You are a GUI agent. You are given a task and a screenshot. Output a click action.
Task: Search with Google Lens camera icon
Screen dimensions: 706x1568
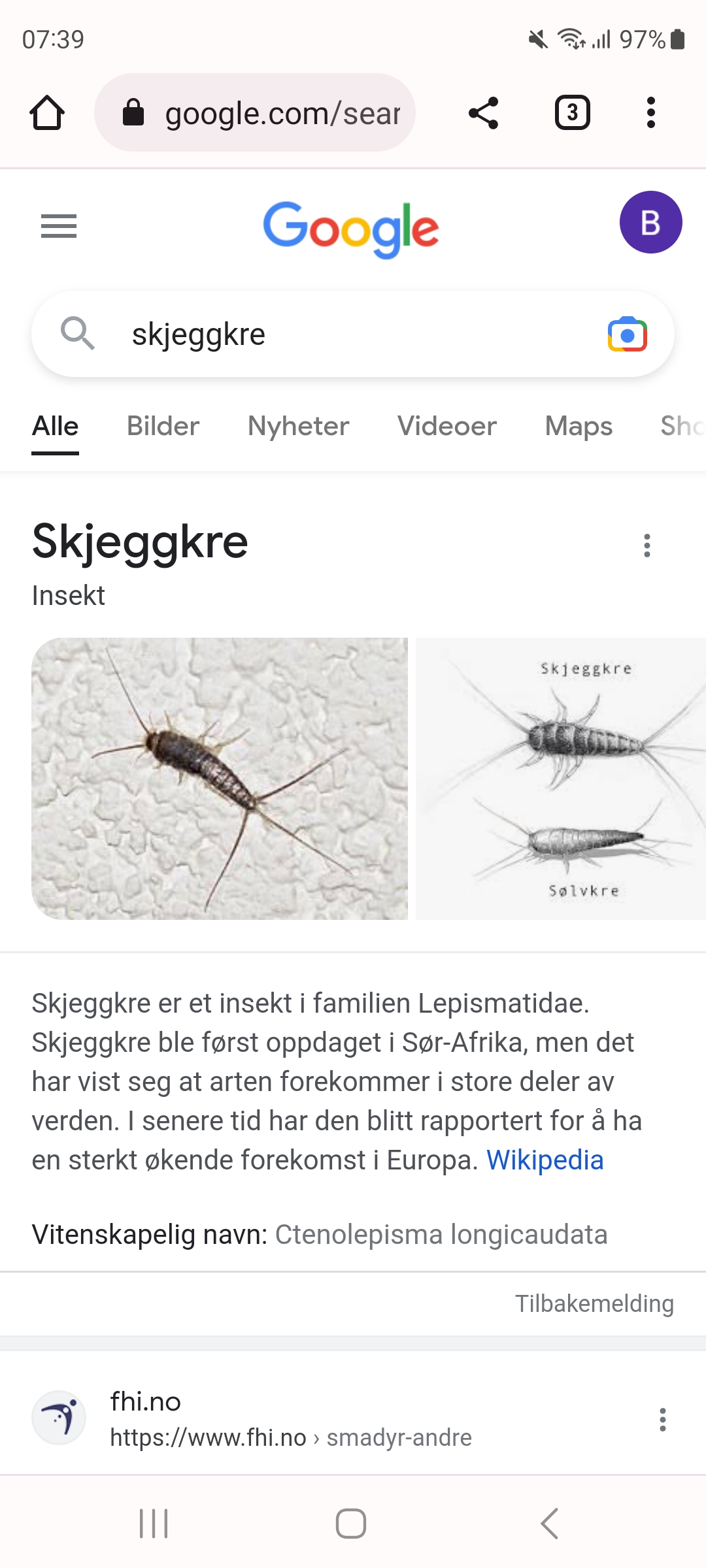[627, 335]
